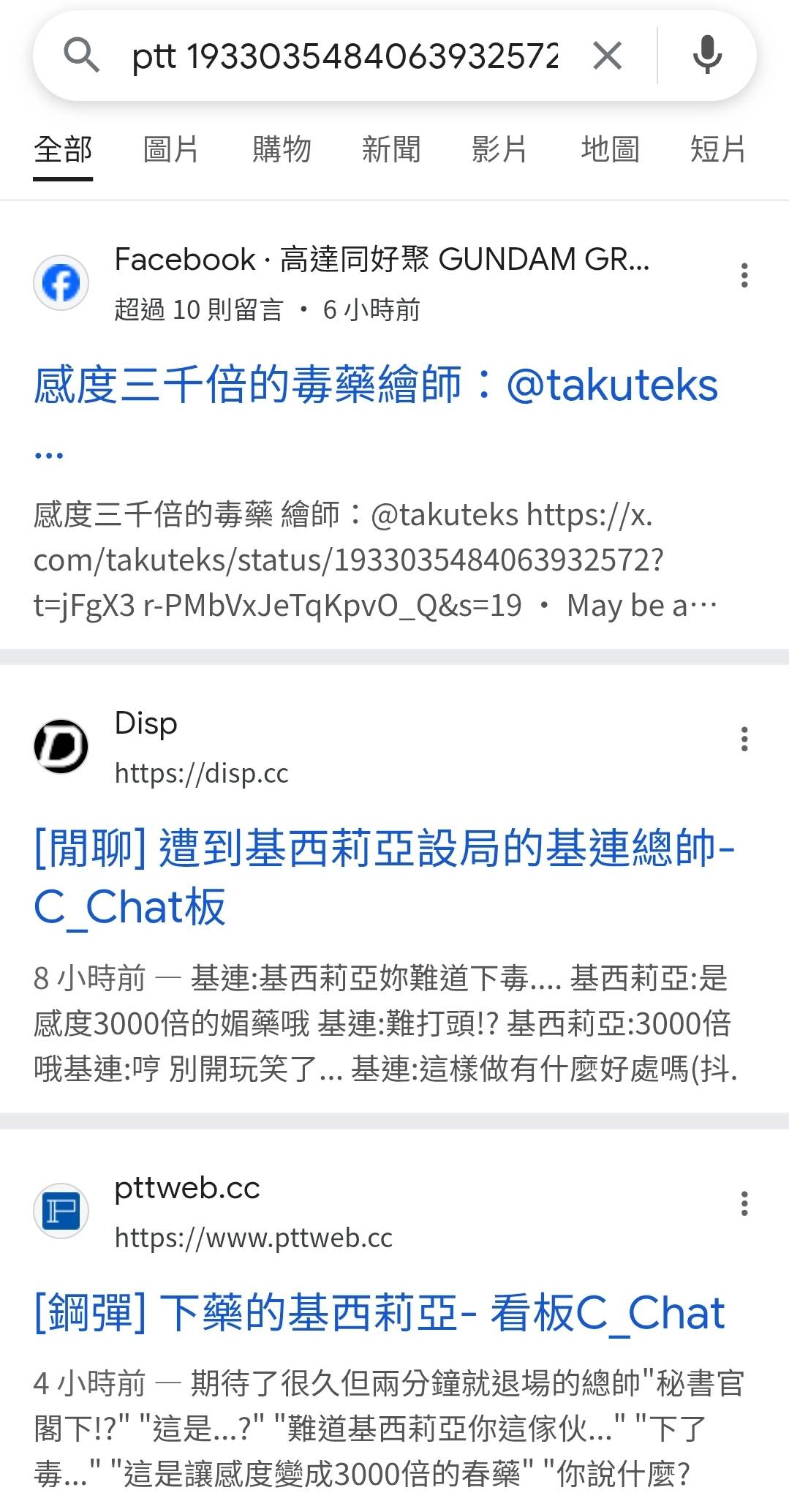The height and width of the screenshot is (1512, 789).
Task: Open more options for the pttweb.cc result
Action: click(x=744, y=1203)
